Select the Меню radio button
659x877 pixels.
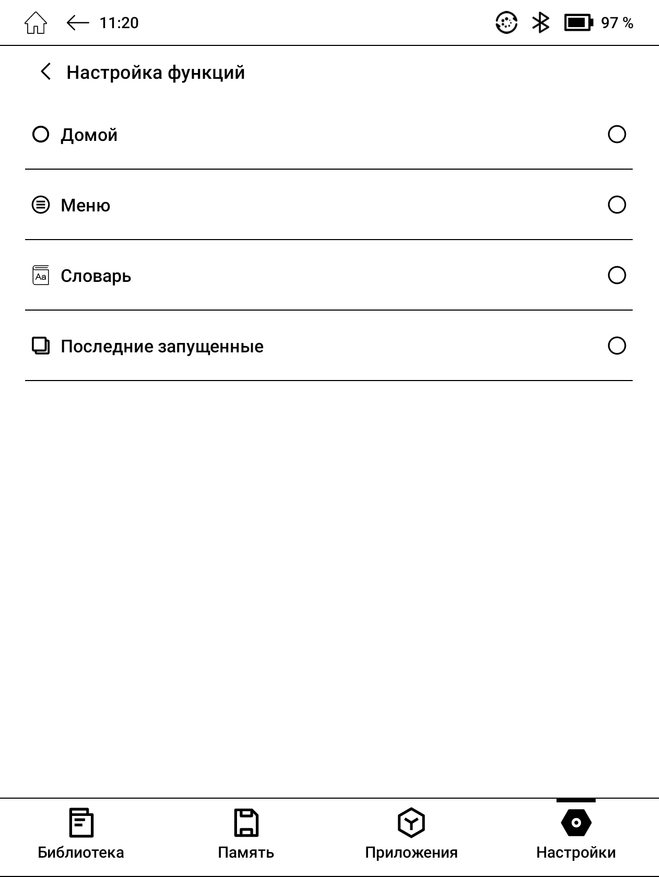[617, 205]
